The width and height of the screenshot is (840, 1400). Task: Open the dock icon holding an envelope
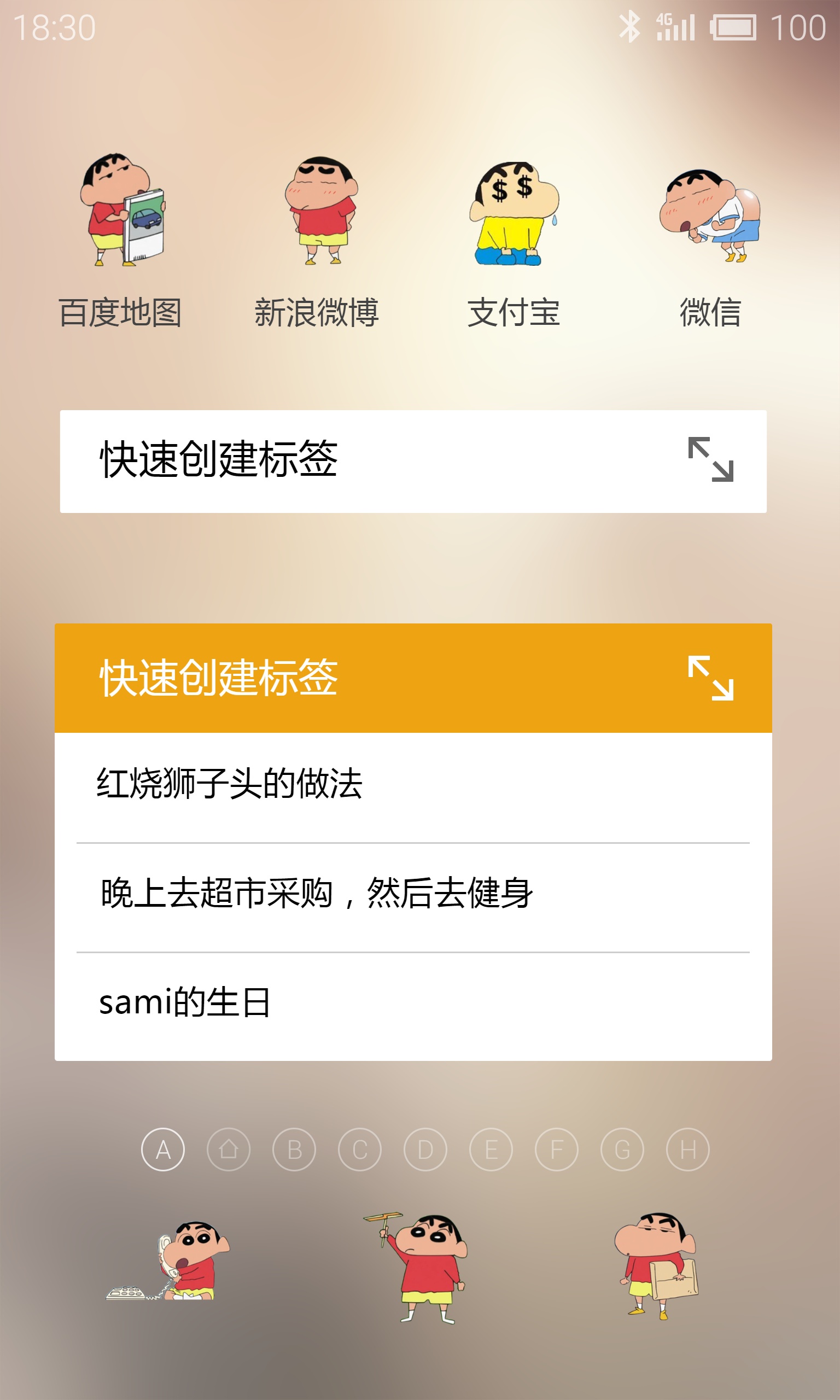(x=657, y=1265)
